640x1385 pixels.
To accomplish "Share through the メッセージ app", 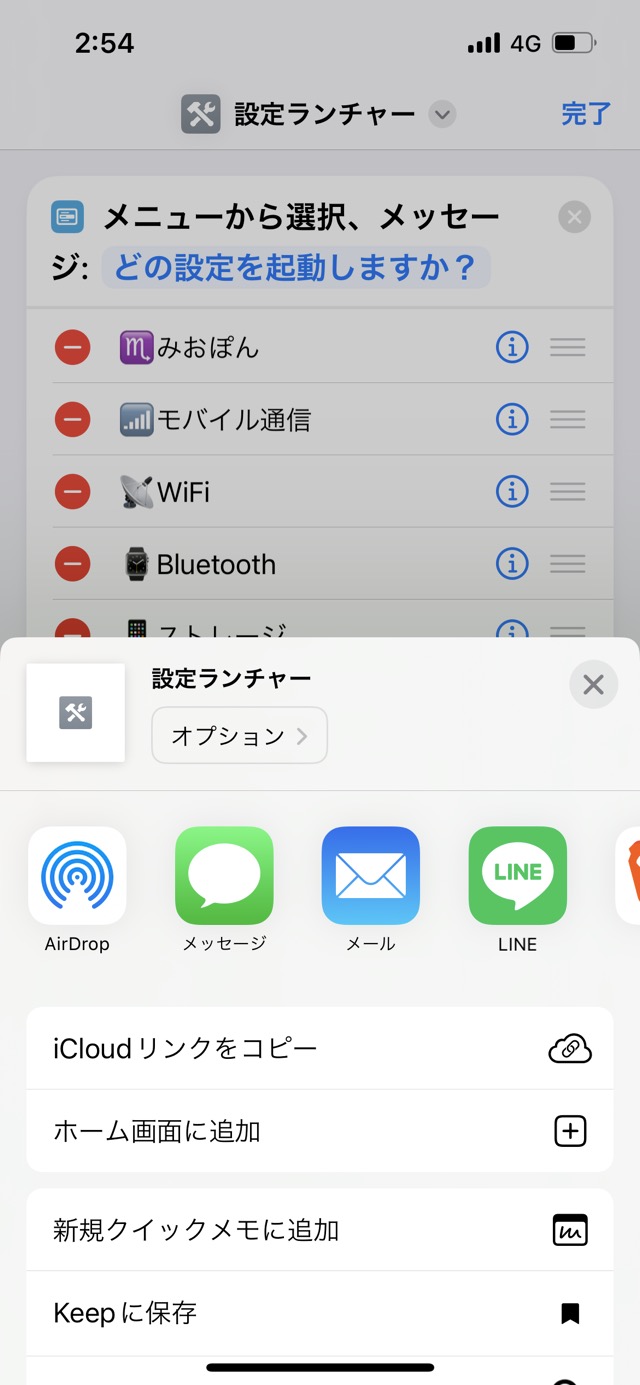I will (224, 876).
